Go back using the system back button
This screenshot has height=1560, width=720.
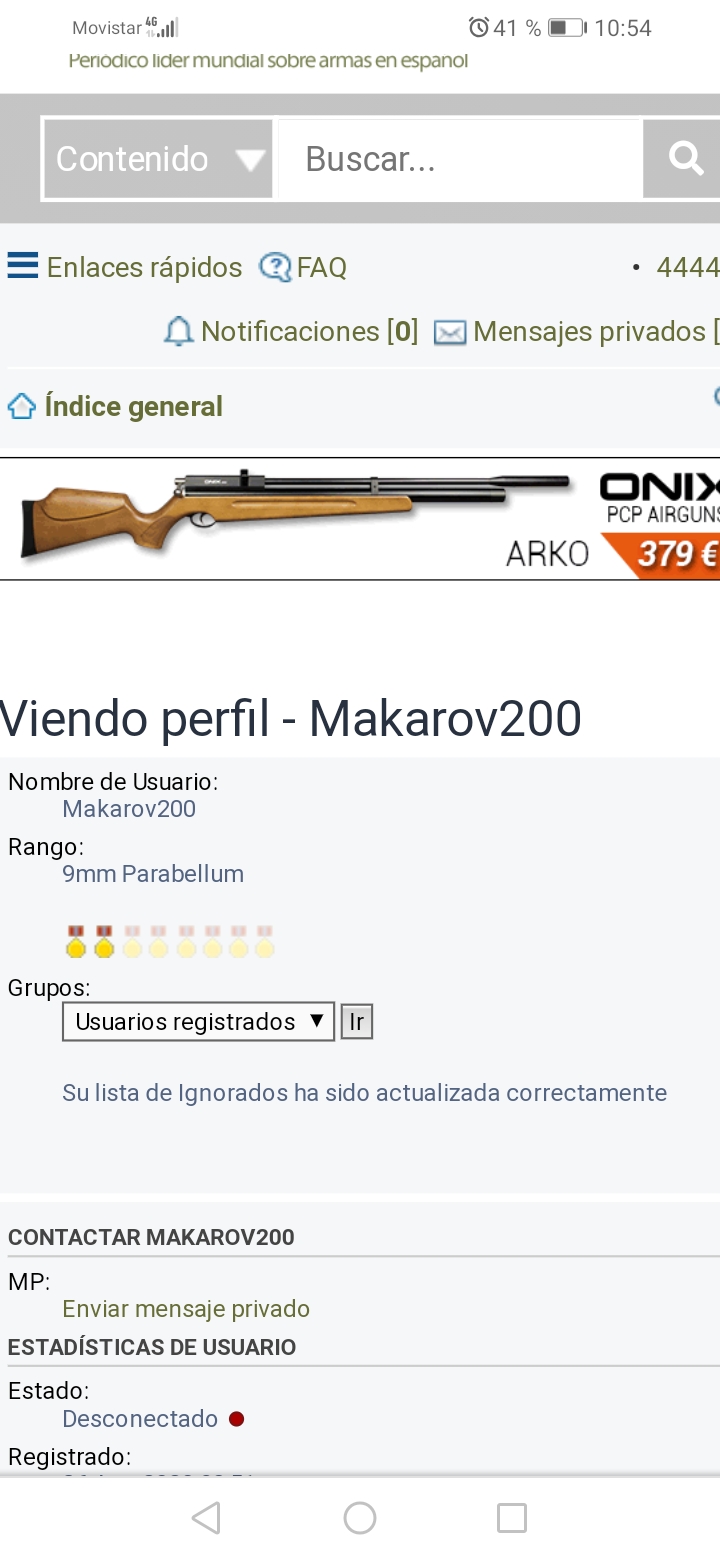coord(206,1518)
